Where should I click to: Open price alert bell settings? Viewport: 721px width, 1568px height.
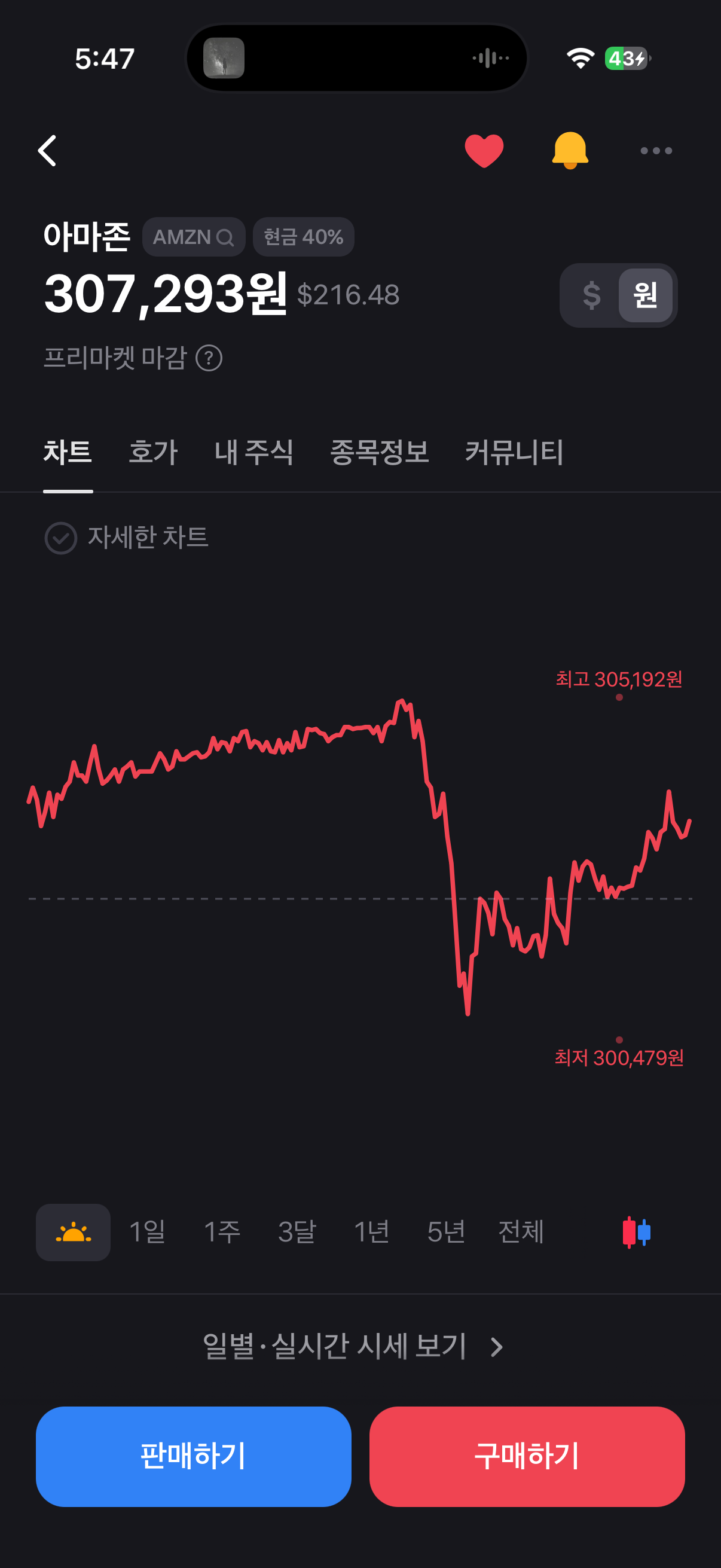pyautogui.click(x=570, y=150)
